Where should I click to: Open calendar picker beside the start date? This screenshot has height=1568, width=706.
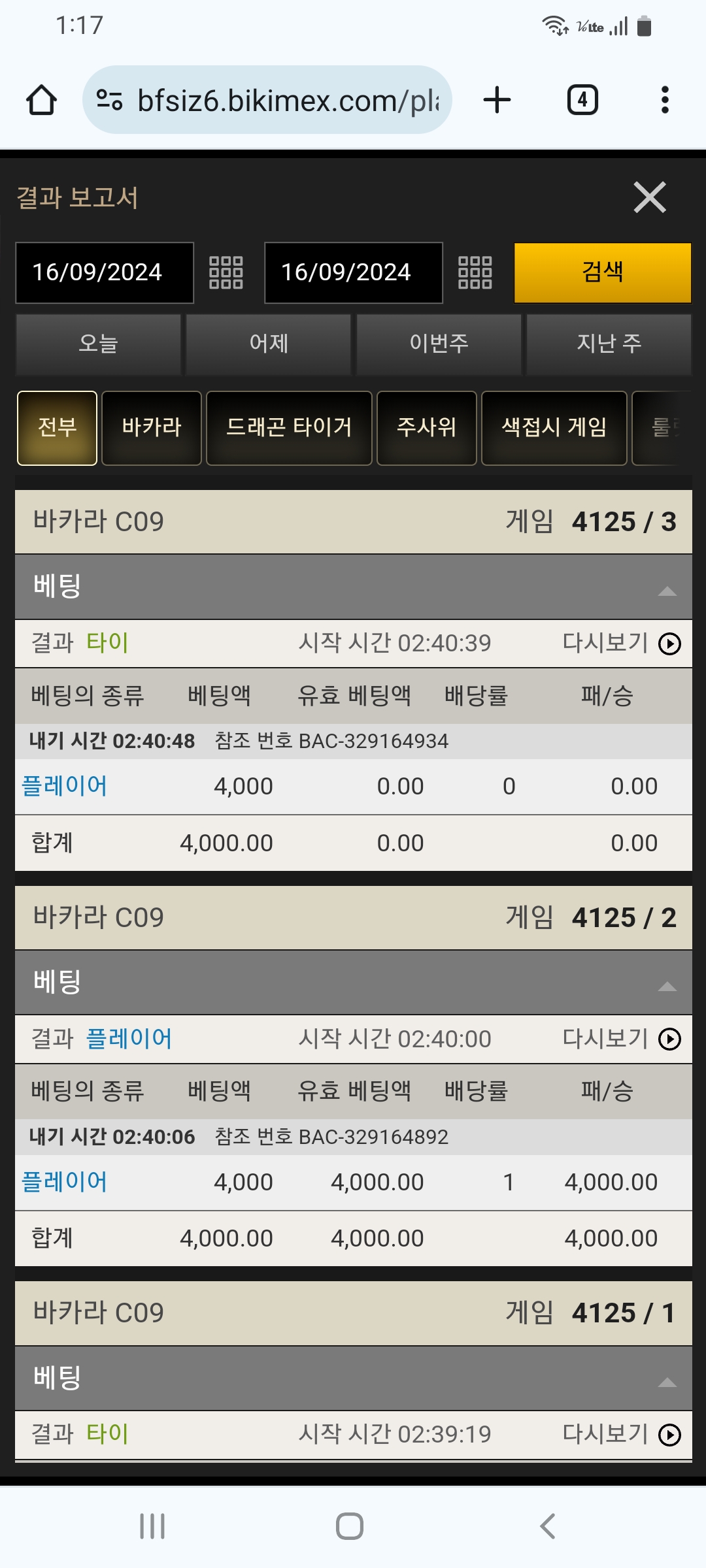pos(226,272)
